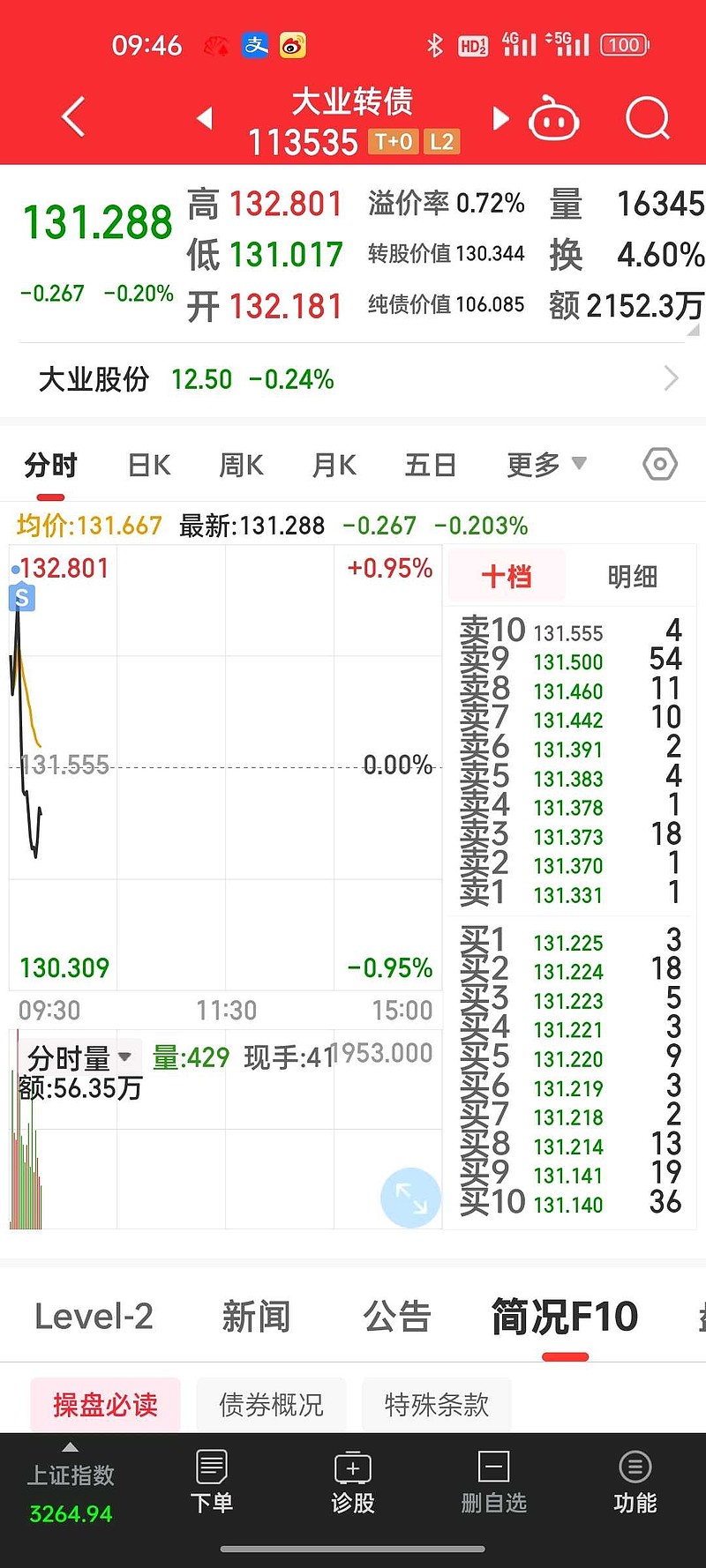Open the 分时量 indicator dropdown
The width and height of the screenshot is (706, 1568).
click(79, 1057)
